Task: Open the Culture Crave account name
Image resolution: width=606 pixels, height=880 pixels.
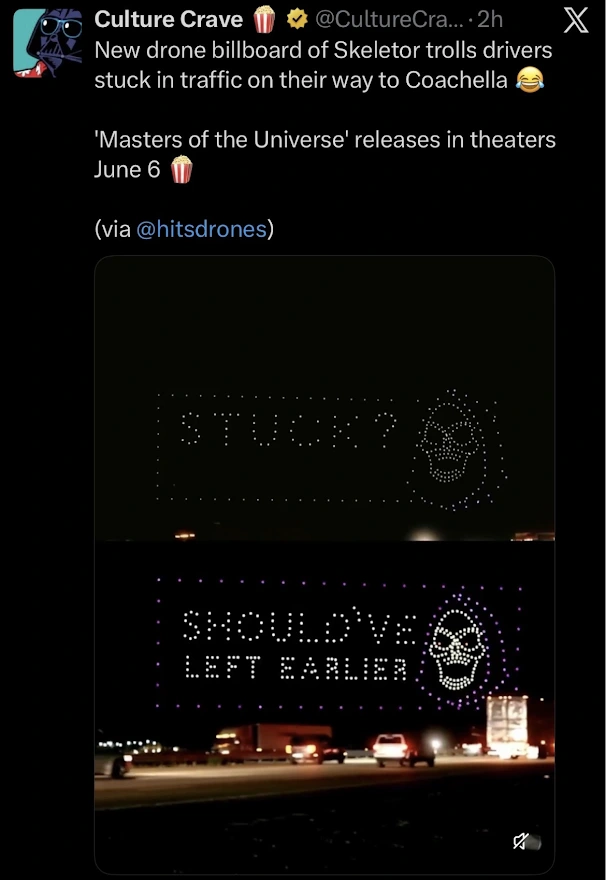Action: point(168,19)
